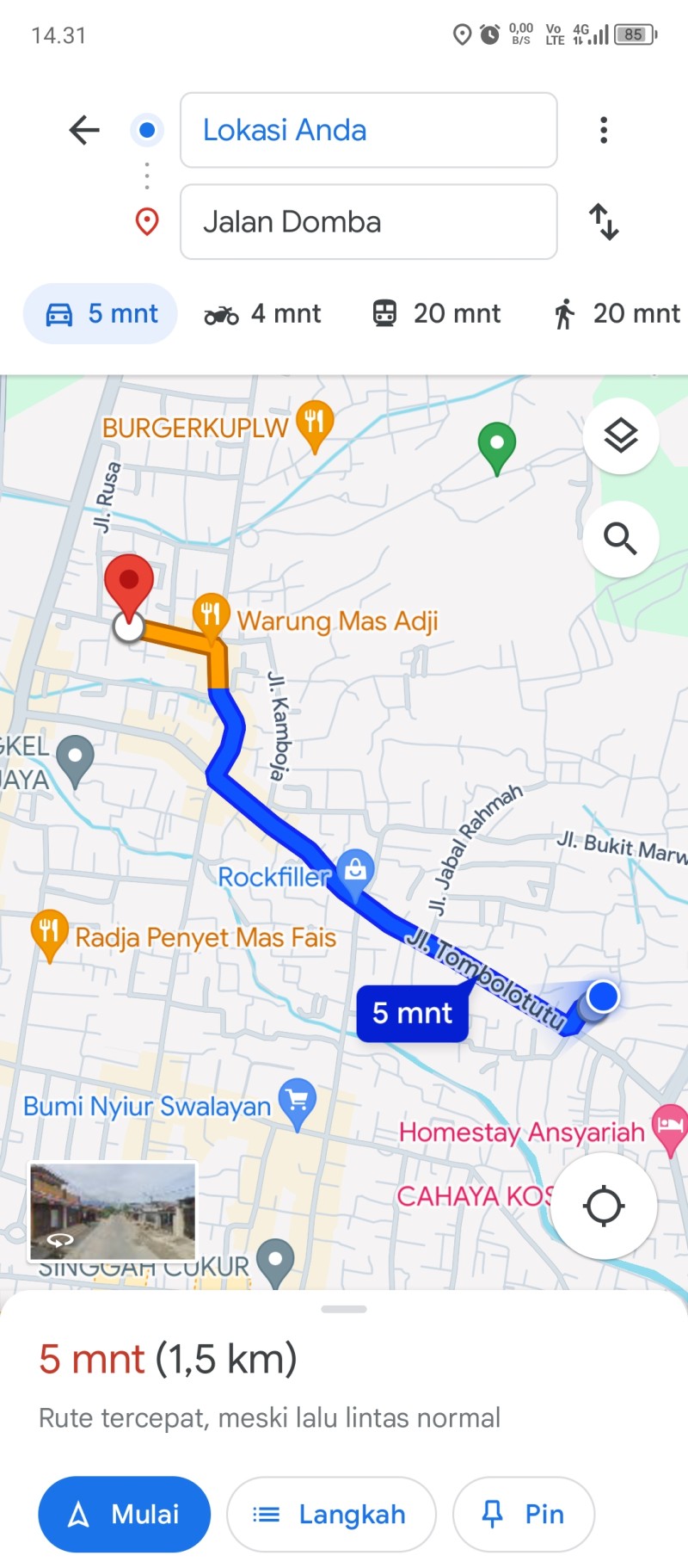The height and width of the screenshot is (1568, 688).
Task: Pin this route
Action: (524, 1514)
